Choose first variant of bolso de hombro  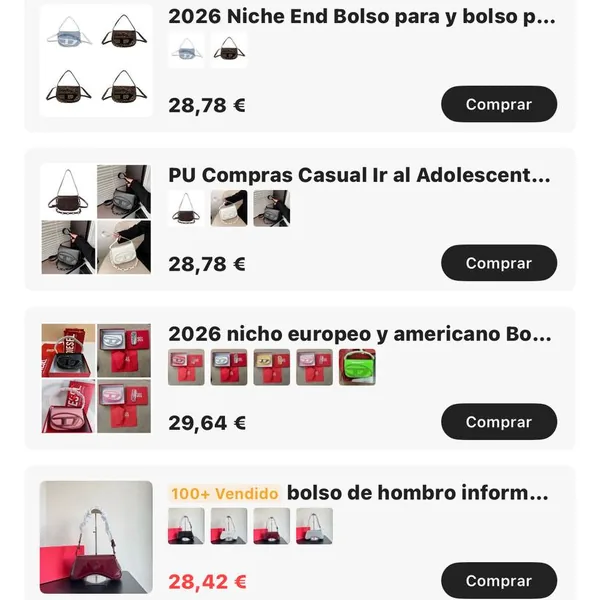pyautogui.click(x=186, y=526)
